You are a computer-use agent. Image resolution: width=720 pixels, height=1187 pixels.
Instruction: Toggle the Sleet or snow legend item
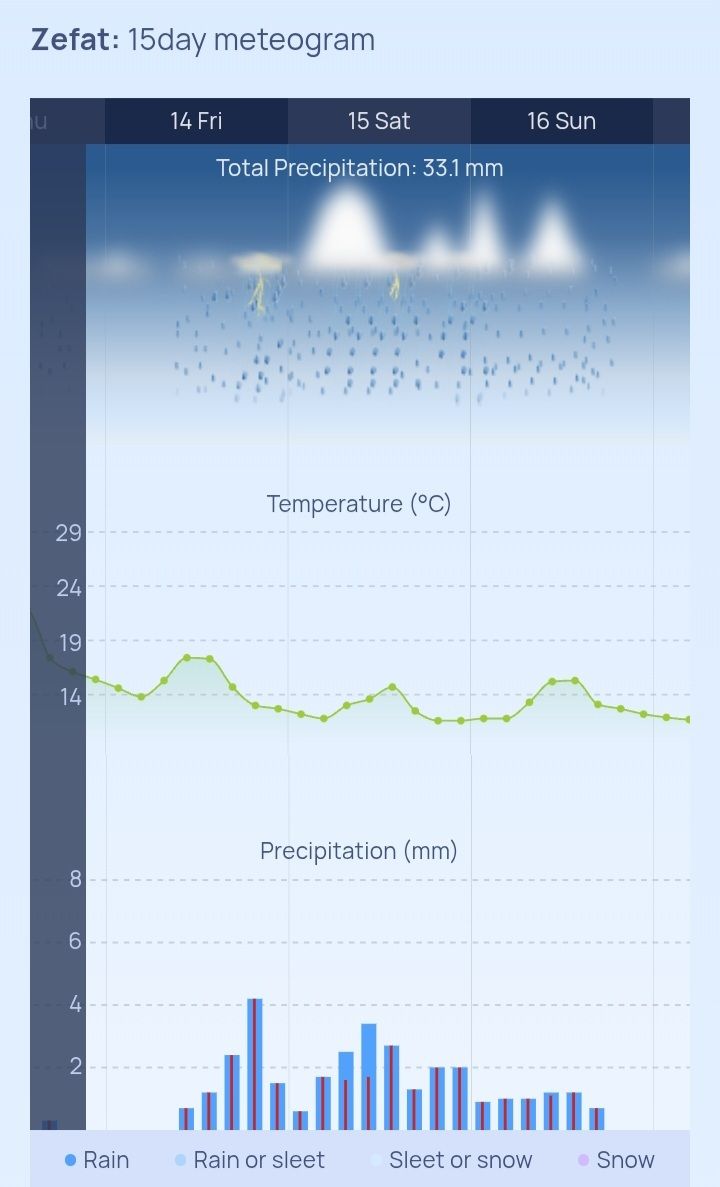451,1160
